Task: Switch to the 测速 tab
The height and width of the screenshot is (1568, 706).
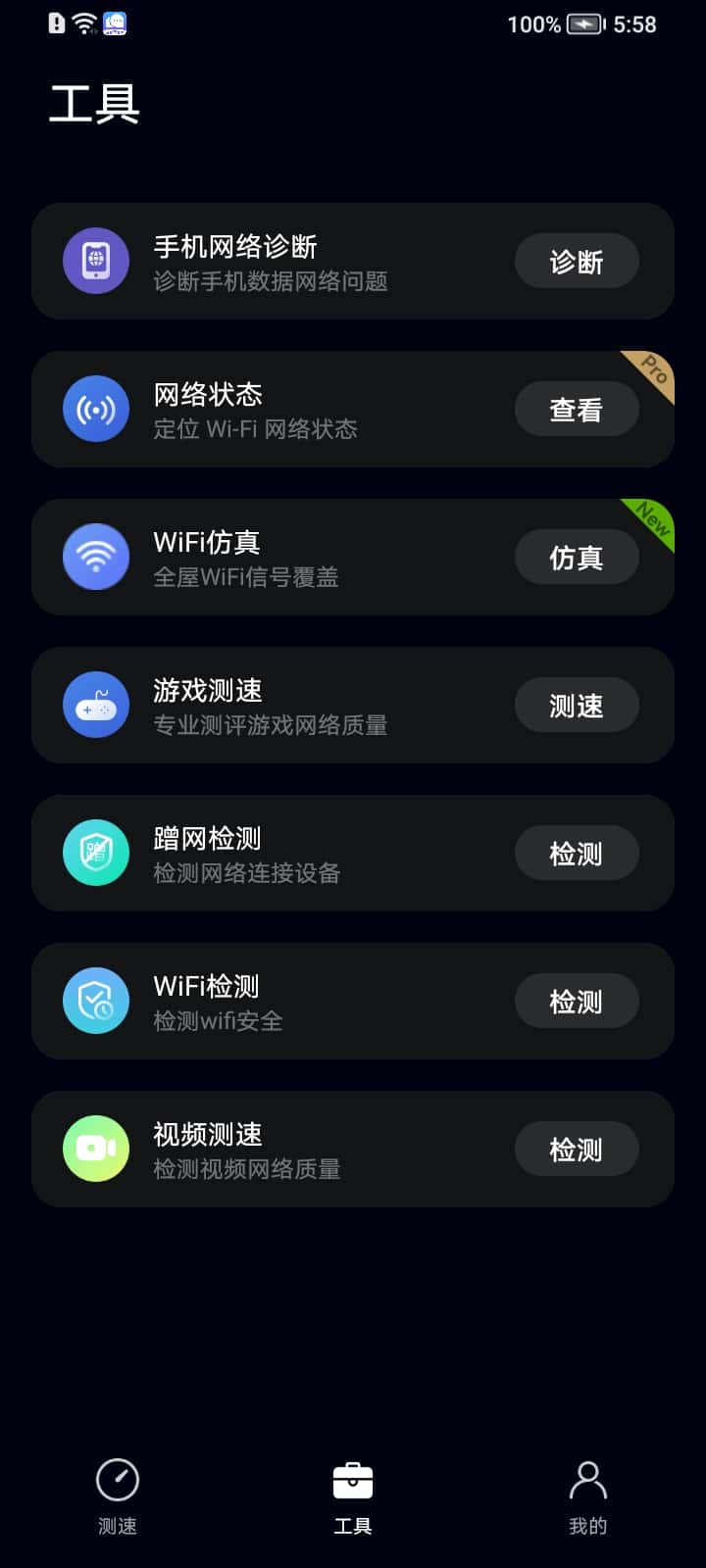Action: [118, 1496]
